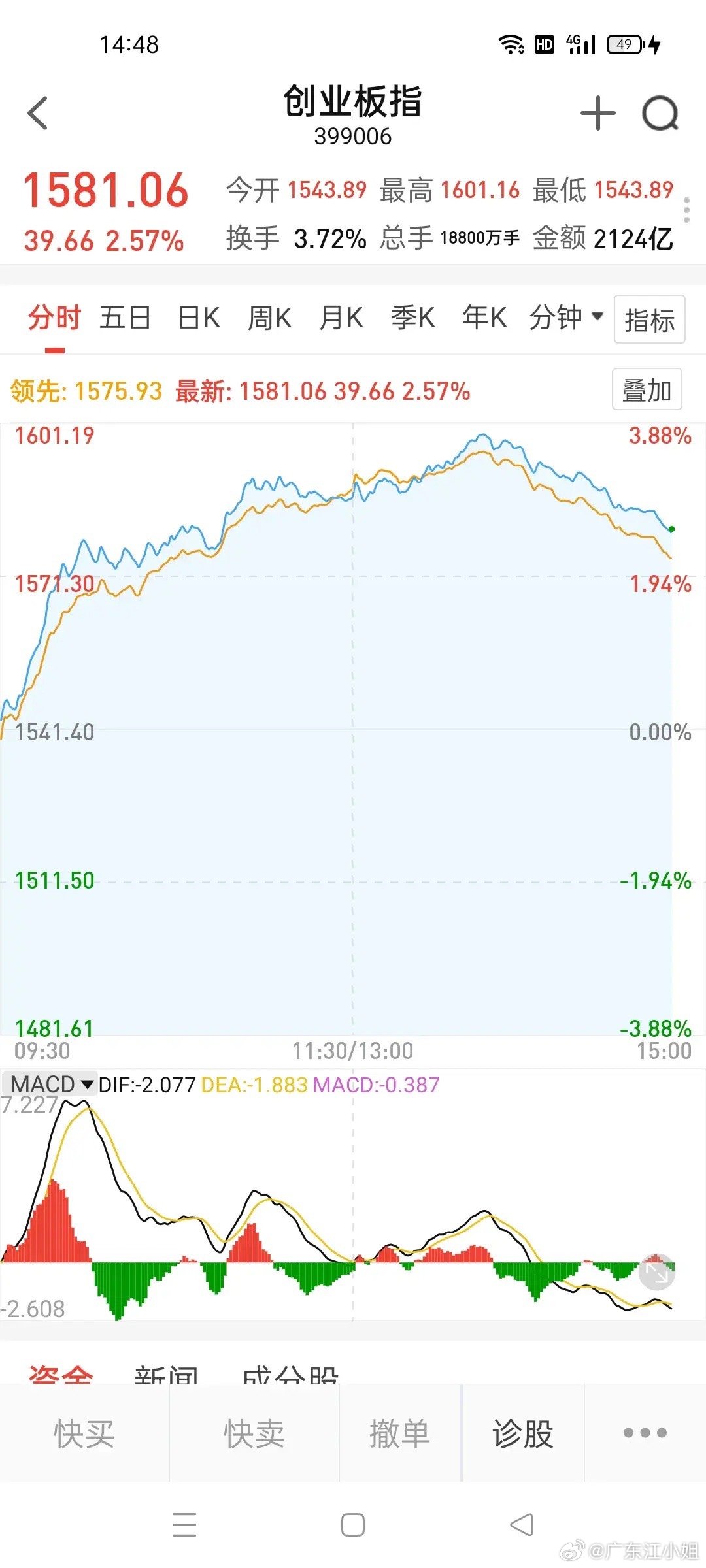Tap the 叠加 overlay button

tap(647, 390)
